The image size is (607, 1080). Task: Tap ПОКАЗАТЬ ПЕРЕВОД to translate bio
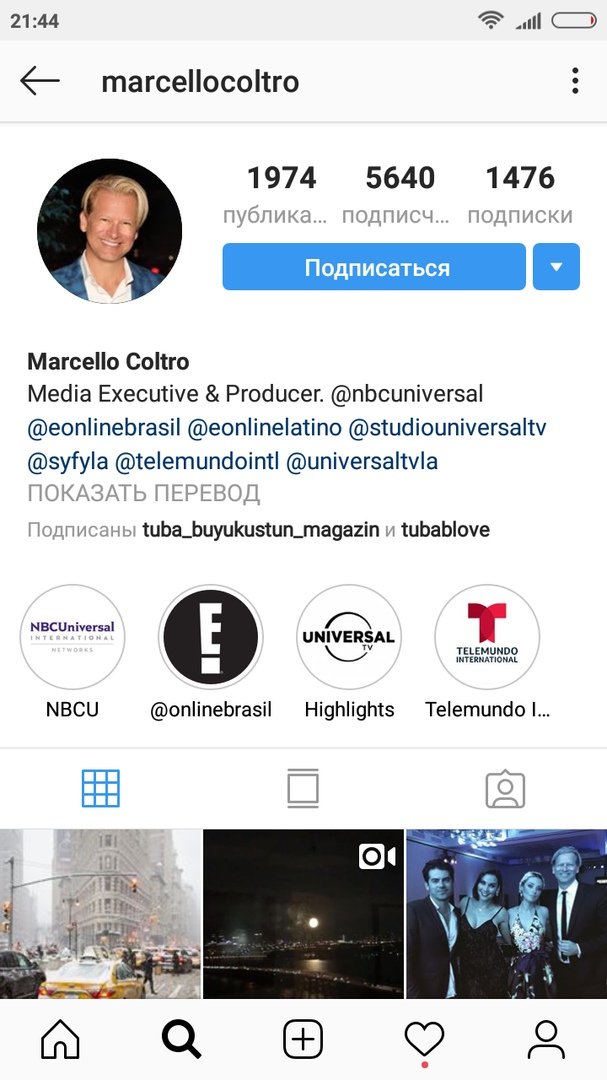(x=143, y=493)
